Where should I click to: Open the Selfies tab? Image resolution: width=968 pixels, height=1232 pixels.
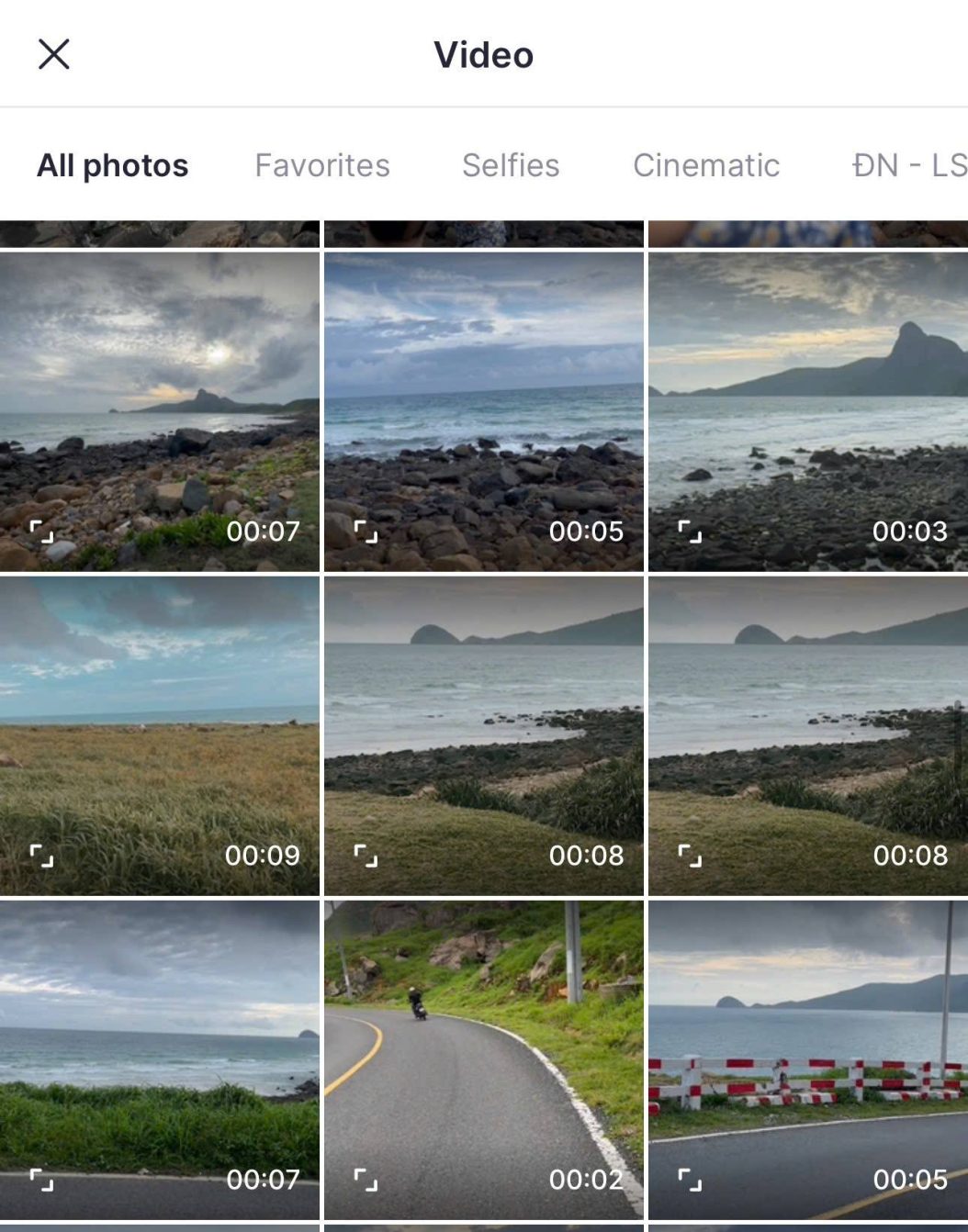click(512, 165)
